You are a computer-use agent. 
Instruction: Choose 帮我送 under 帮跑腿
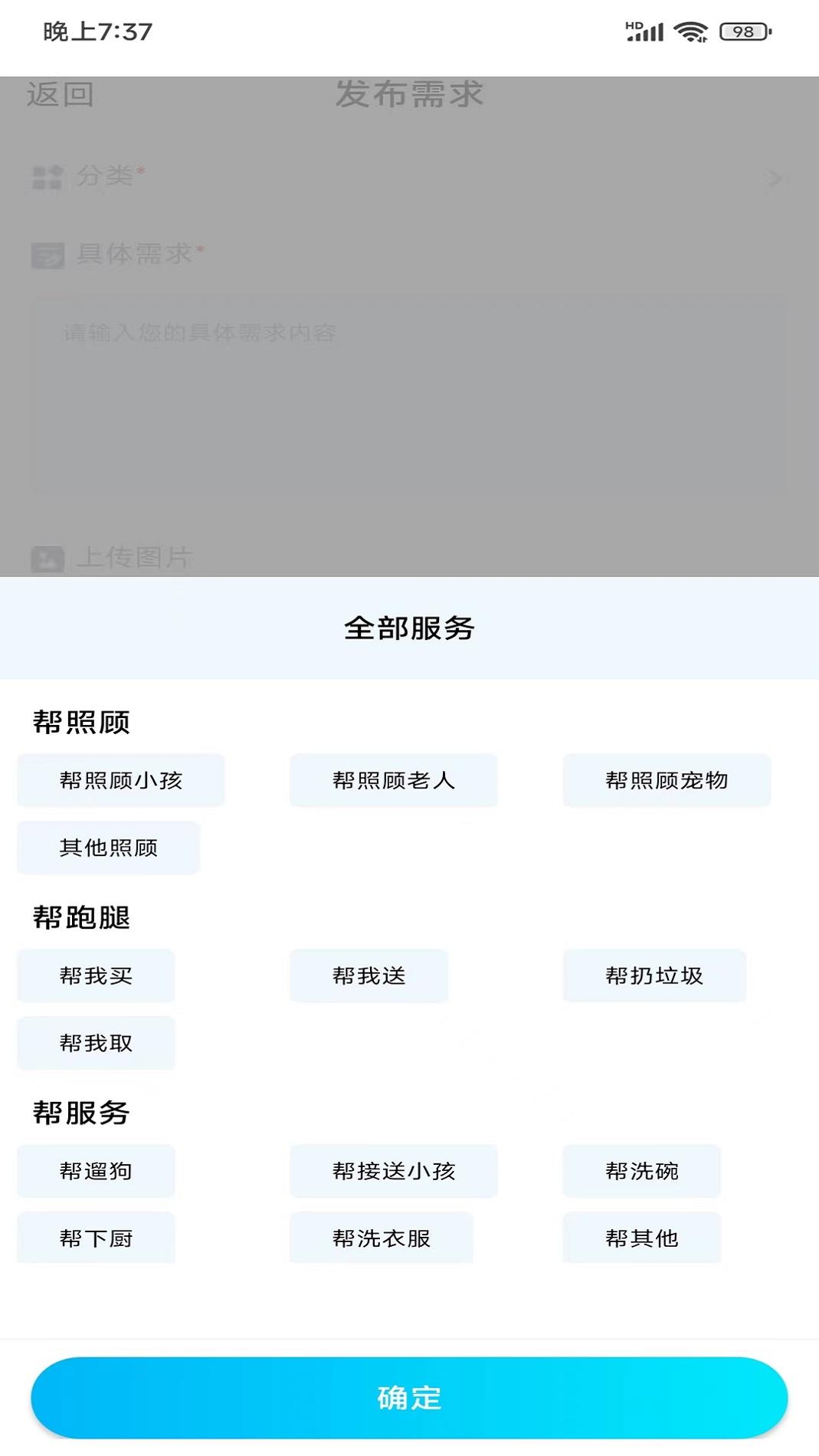[x=369, y=976]
